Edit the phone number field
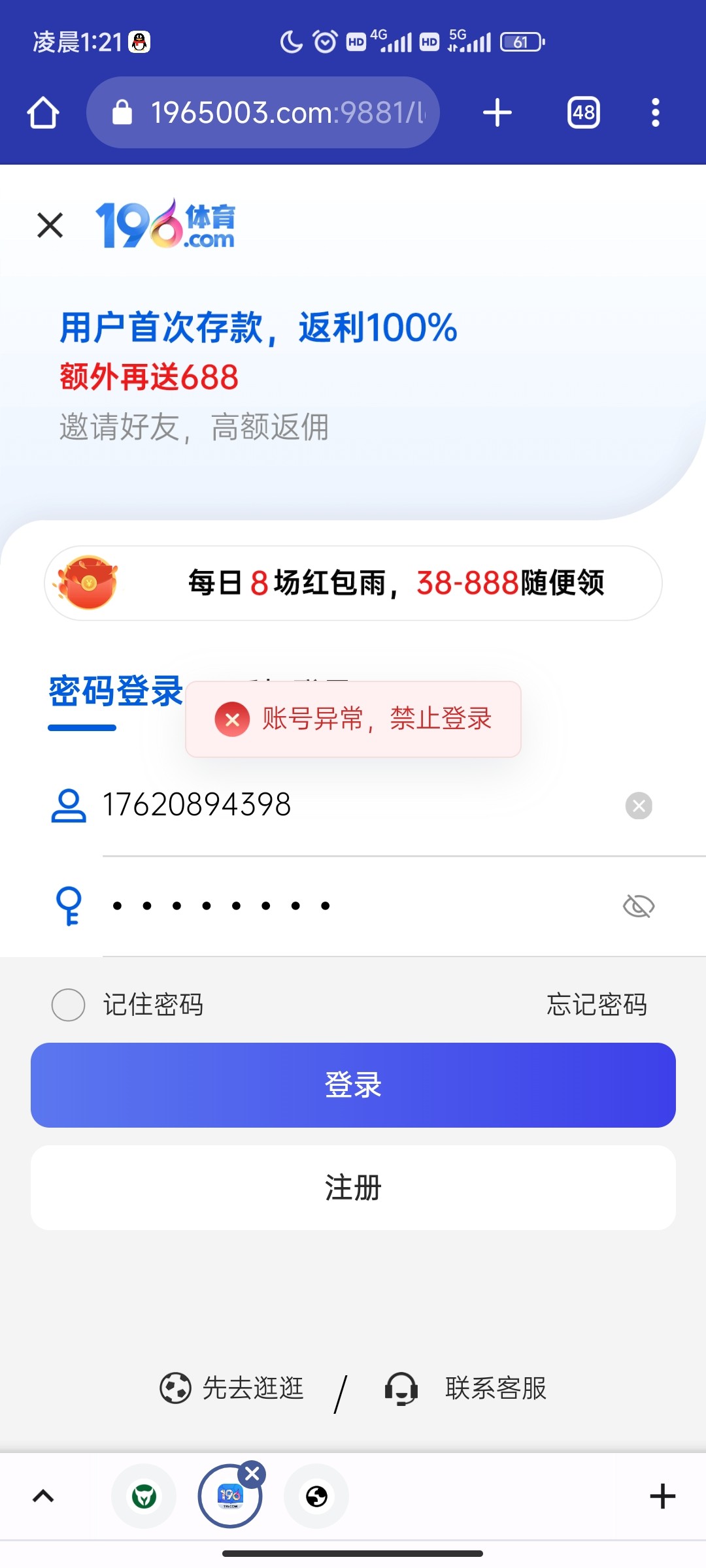This screenshot has width=706, height=1568. (353, 805)
